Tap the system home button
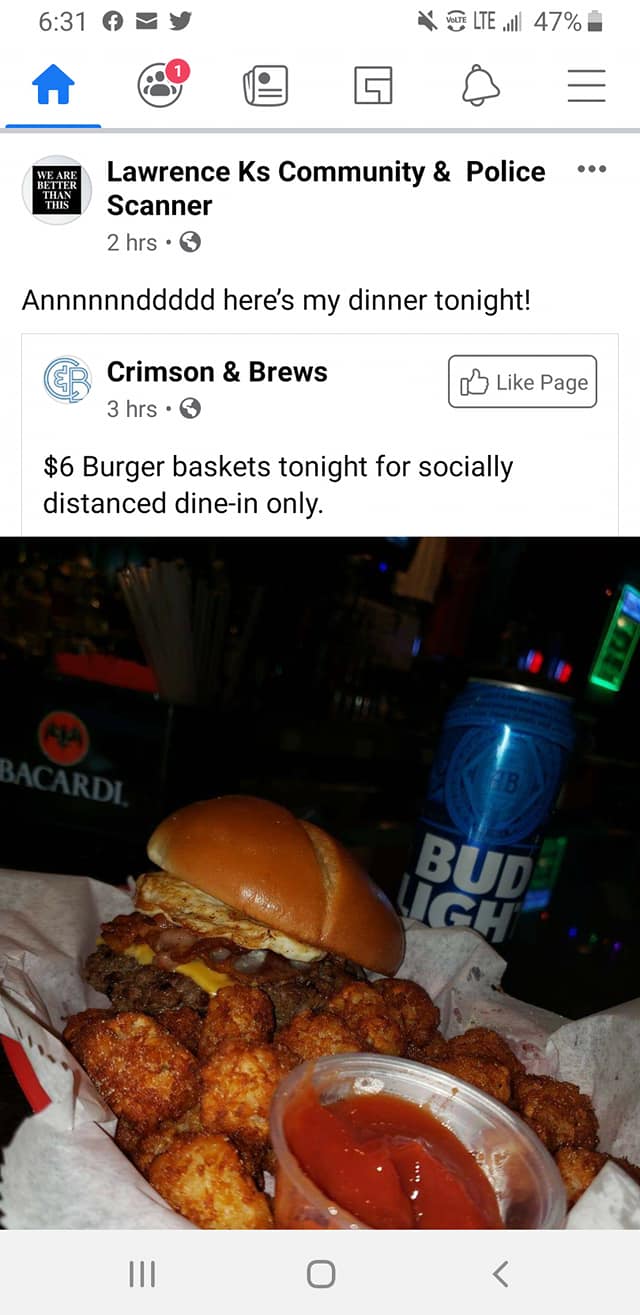 [320, 1273]
